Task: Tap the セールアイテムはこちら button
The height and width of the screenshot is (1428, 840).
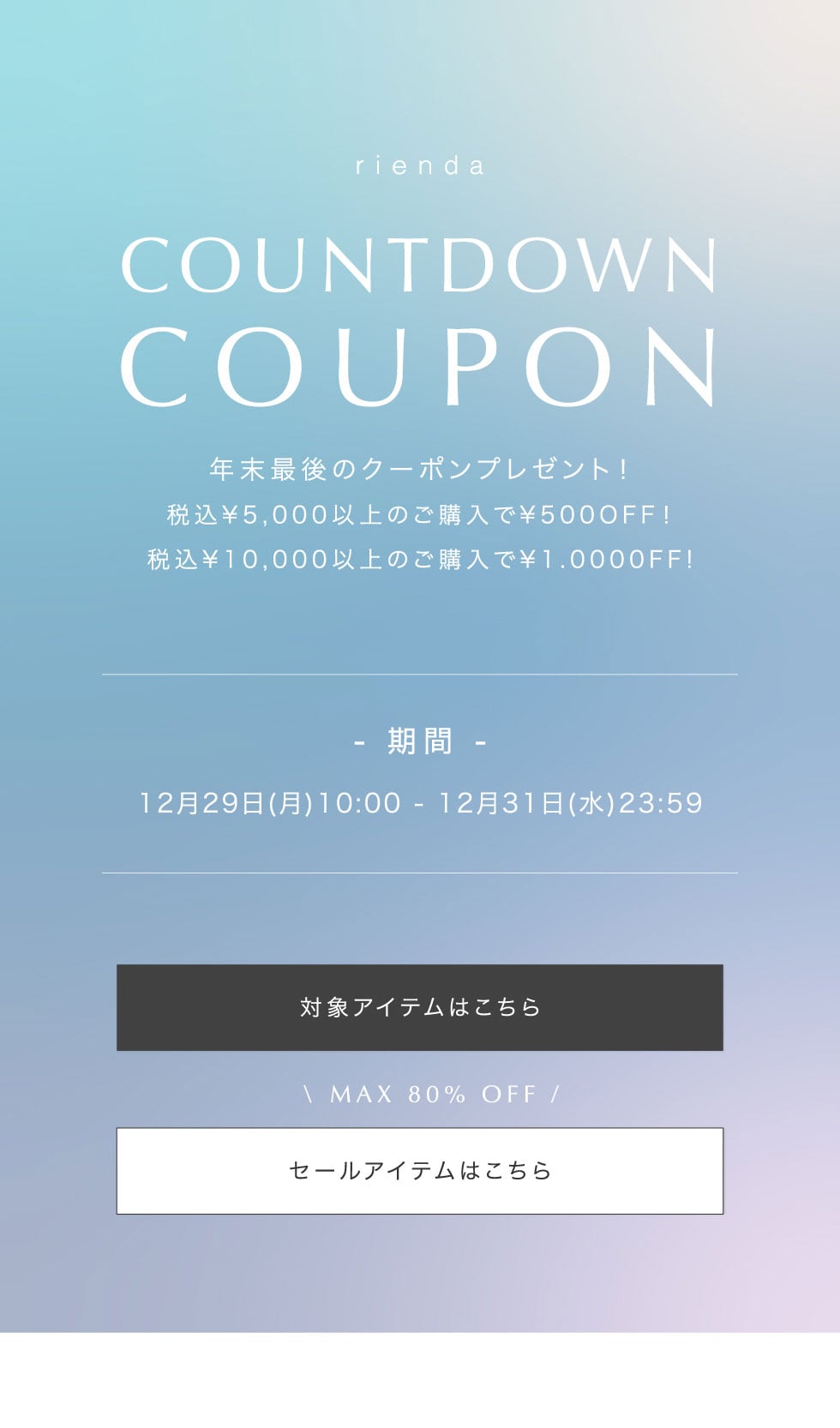Action: click(420, 1170)
